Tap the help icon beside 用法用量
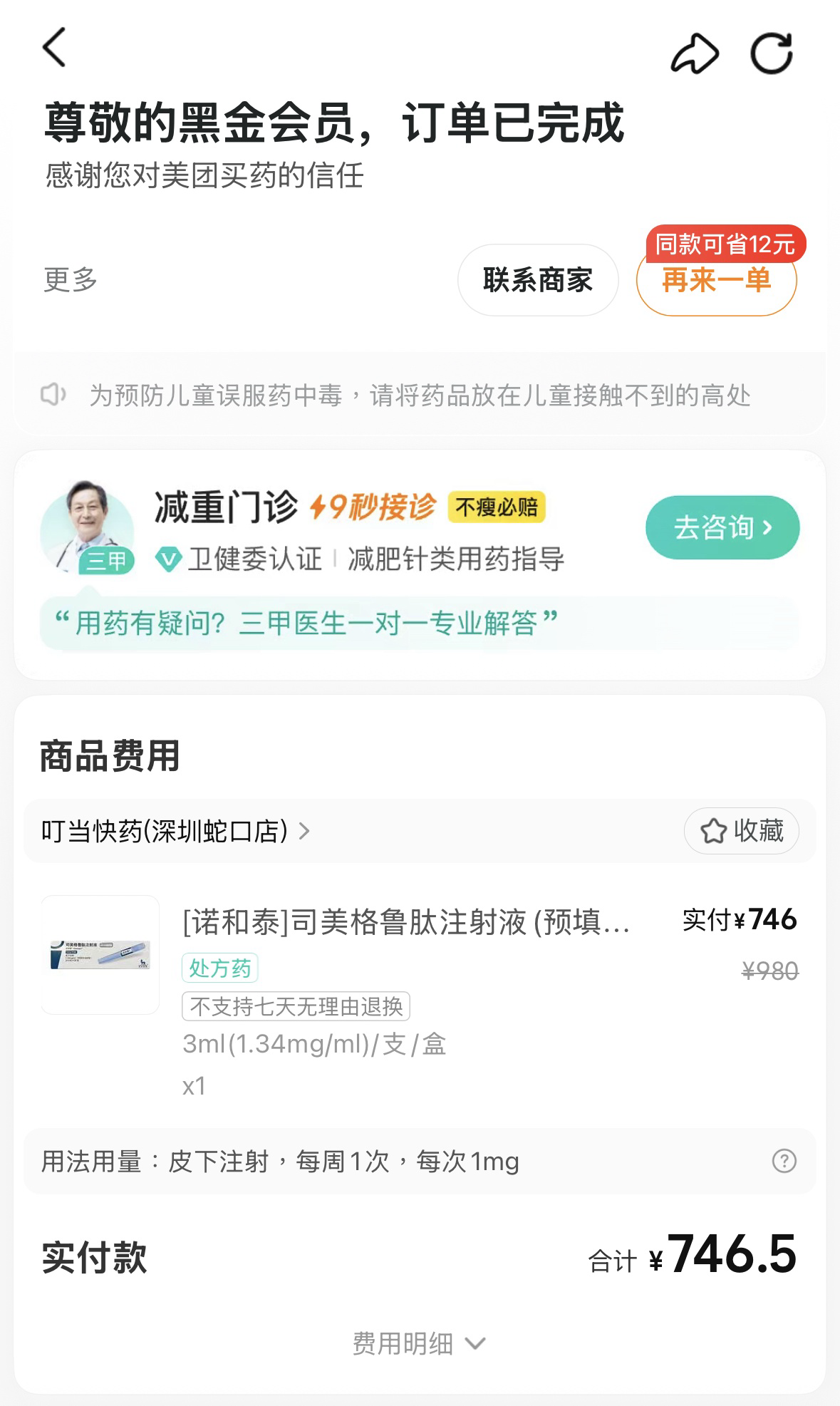 (784, 1161)
